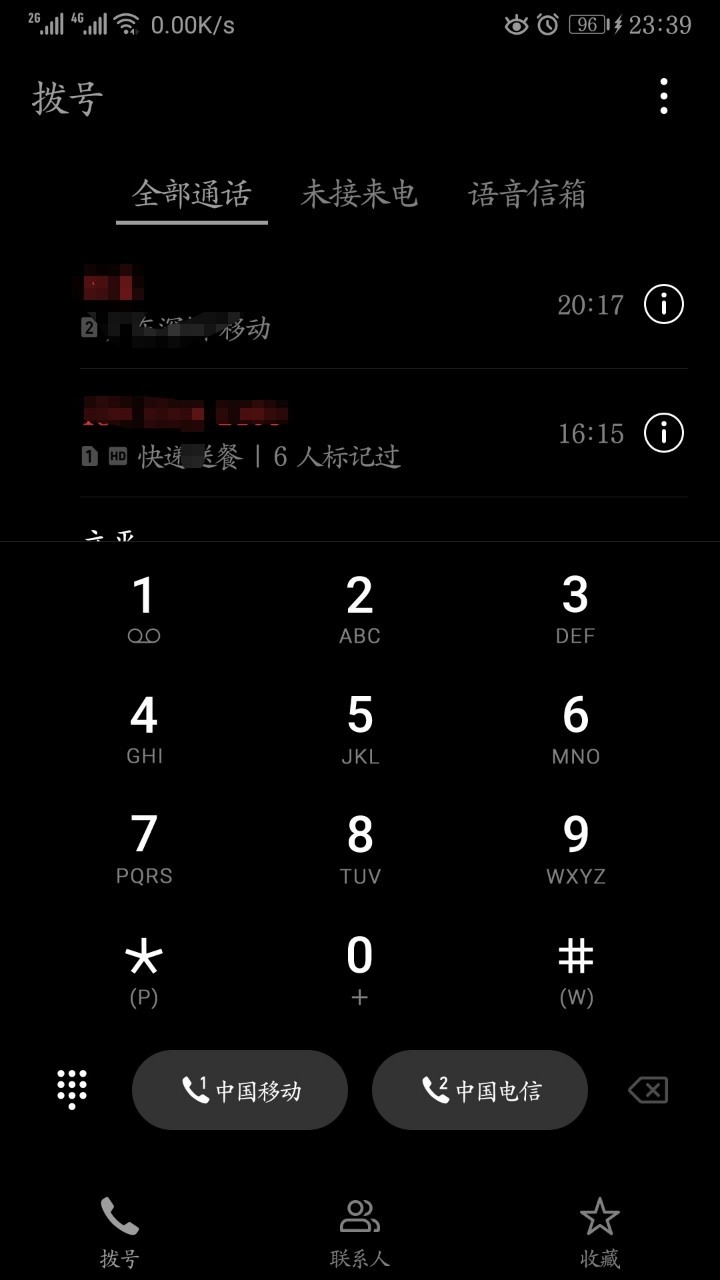The width and height of the screenshot is (720, 1280).
Task: Call using 中国移动 SIM 1
Action: (x=240, y=1091)
